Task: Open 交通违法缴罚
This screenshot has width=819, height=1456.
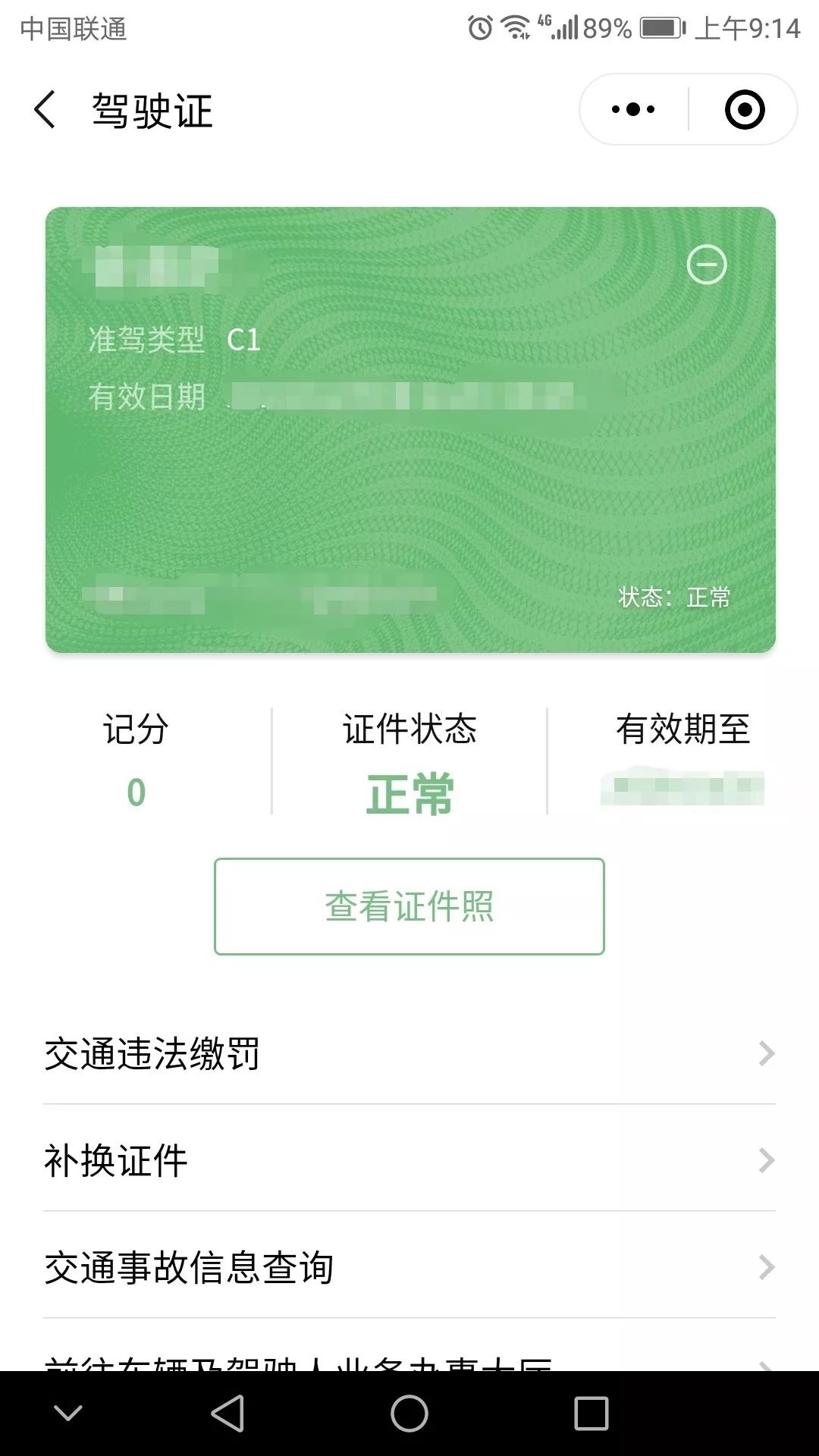Action: point(409,1053)
